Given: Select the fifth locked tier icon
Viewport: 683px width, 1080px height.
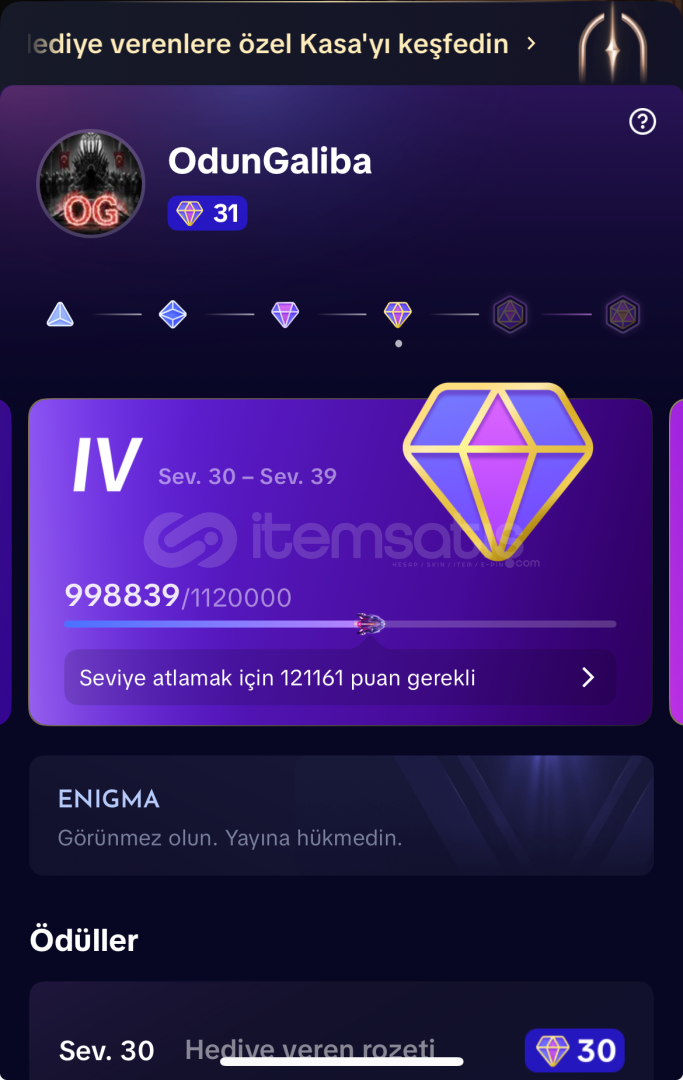Looking at the screenshot, I should click(x=510, y=315).
